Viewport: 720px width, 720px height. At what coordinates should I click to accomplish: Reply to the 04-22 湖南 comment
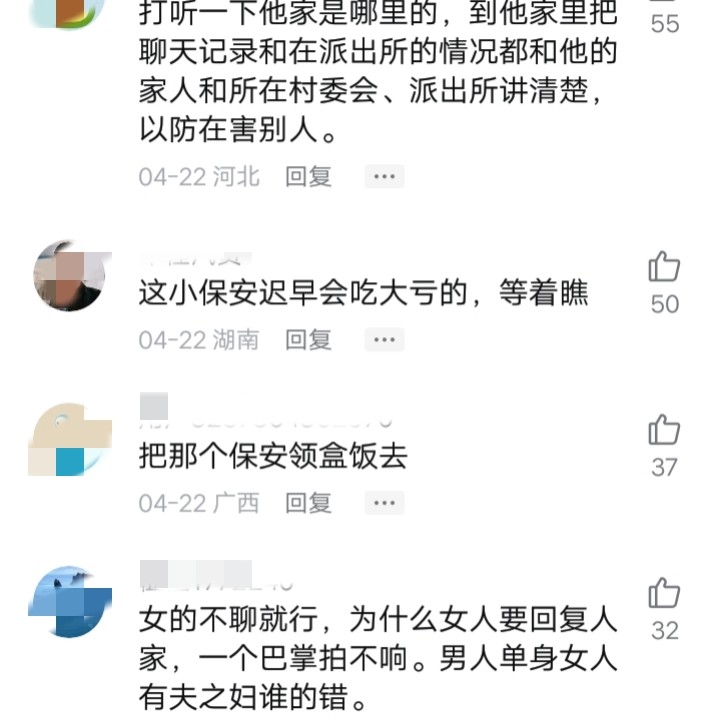click(x=308, y=340)
